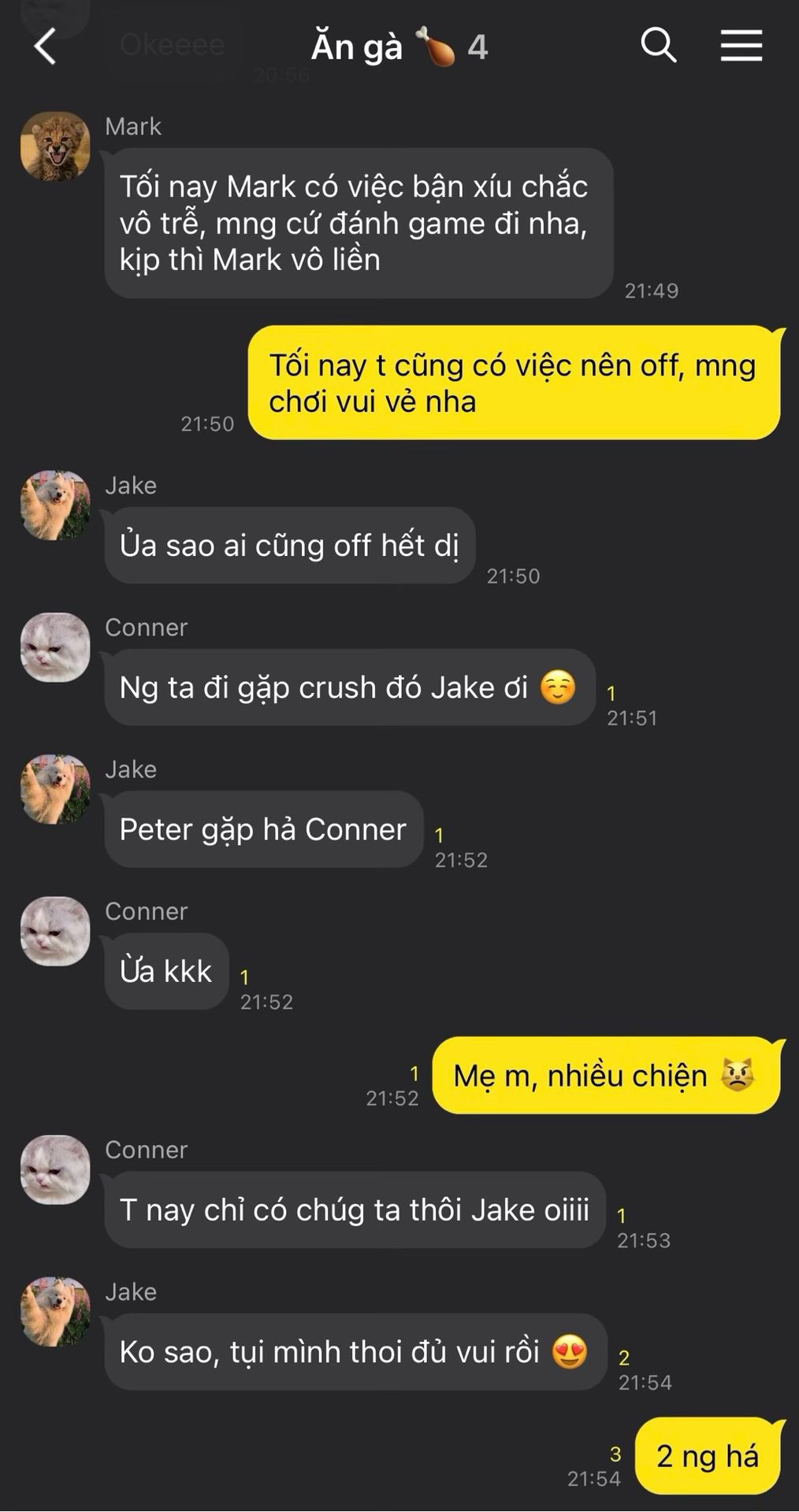This screenshot has width=799, height=1512.
Task: Search within this chat
Action: pyautogui.click(x=658, y=46)
